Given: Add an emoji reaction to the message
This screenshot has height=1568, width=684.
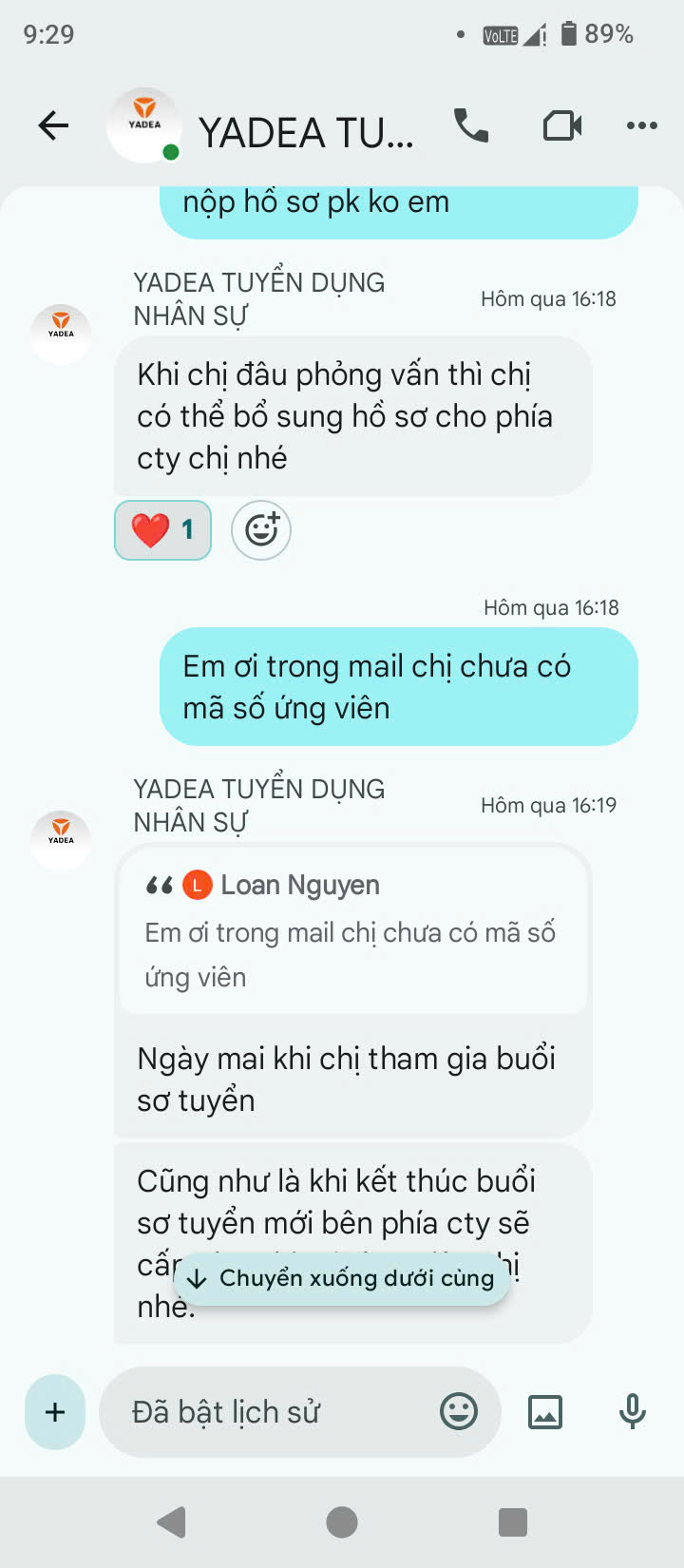Looking at the screenshot, I should click(x=261, y=530).
